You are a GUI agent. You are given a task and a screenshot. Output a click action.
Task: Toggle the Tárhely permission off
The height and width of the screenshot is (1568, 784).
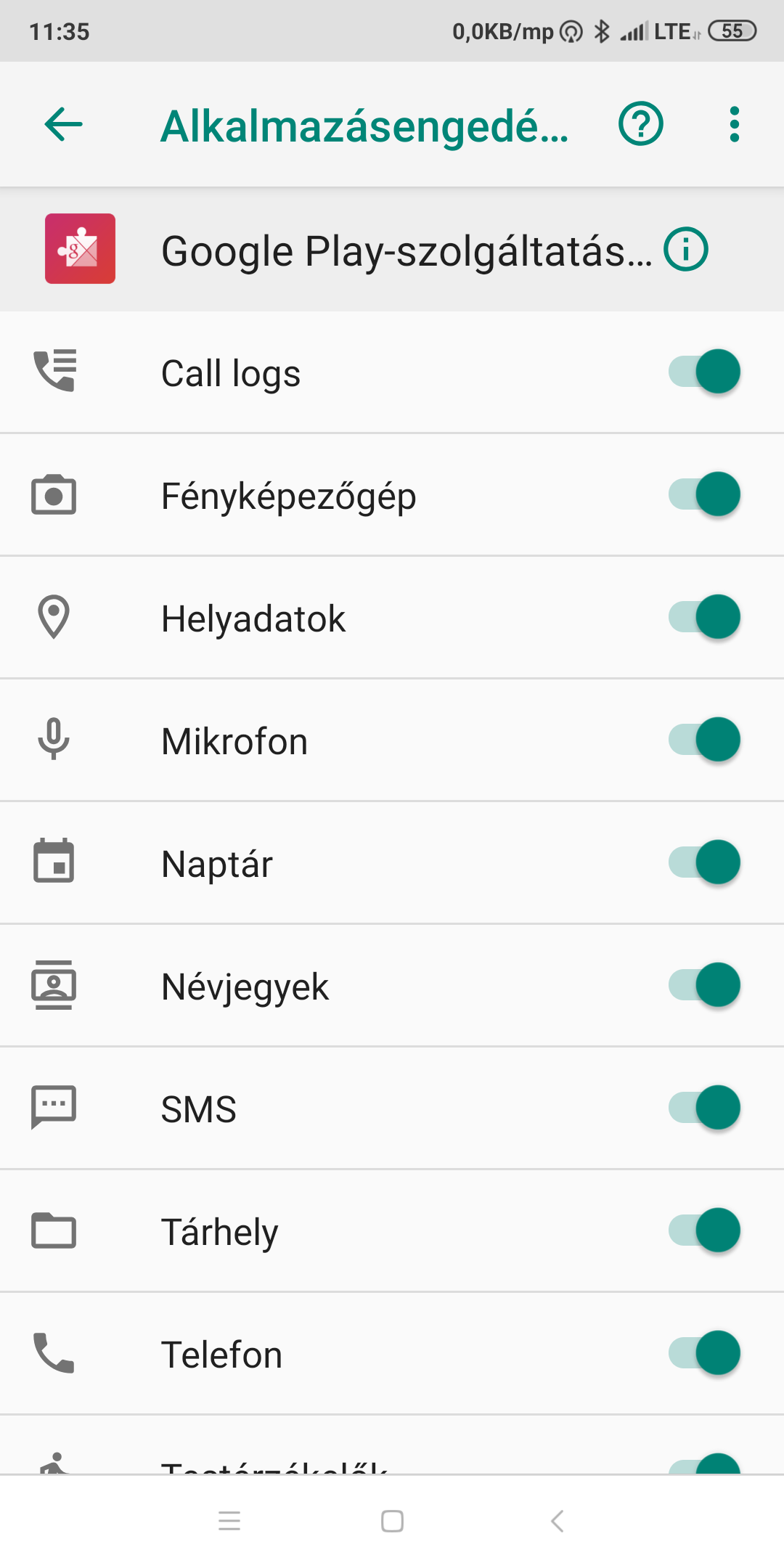tap(704, 1230)
